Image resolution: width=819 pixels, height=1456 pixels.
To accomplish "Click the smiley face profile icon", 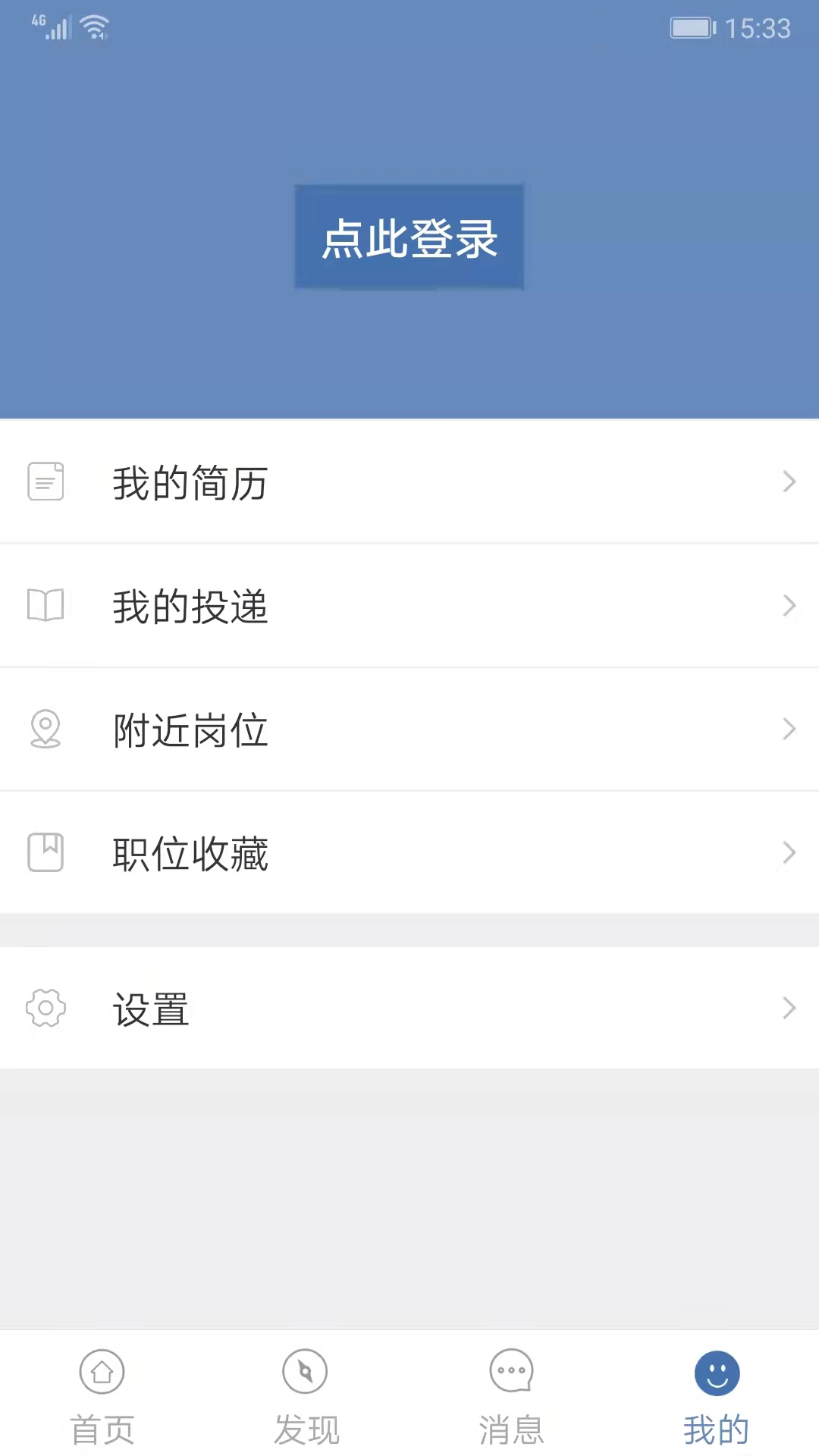I will click(716, 1373).
